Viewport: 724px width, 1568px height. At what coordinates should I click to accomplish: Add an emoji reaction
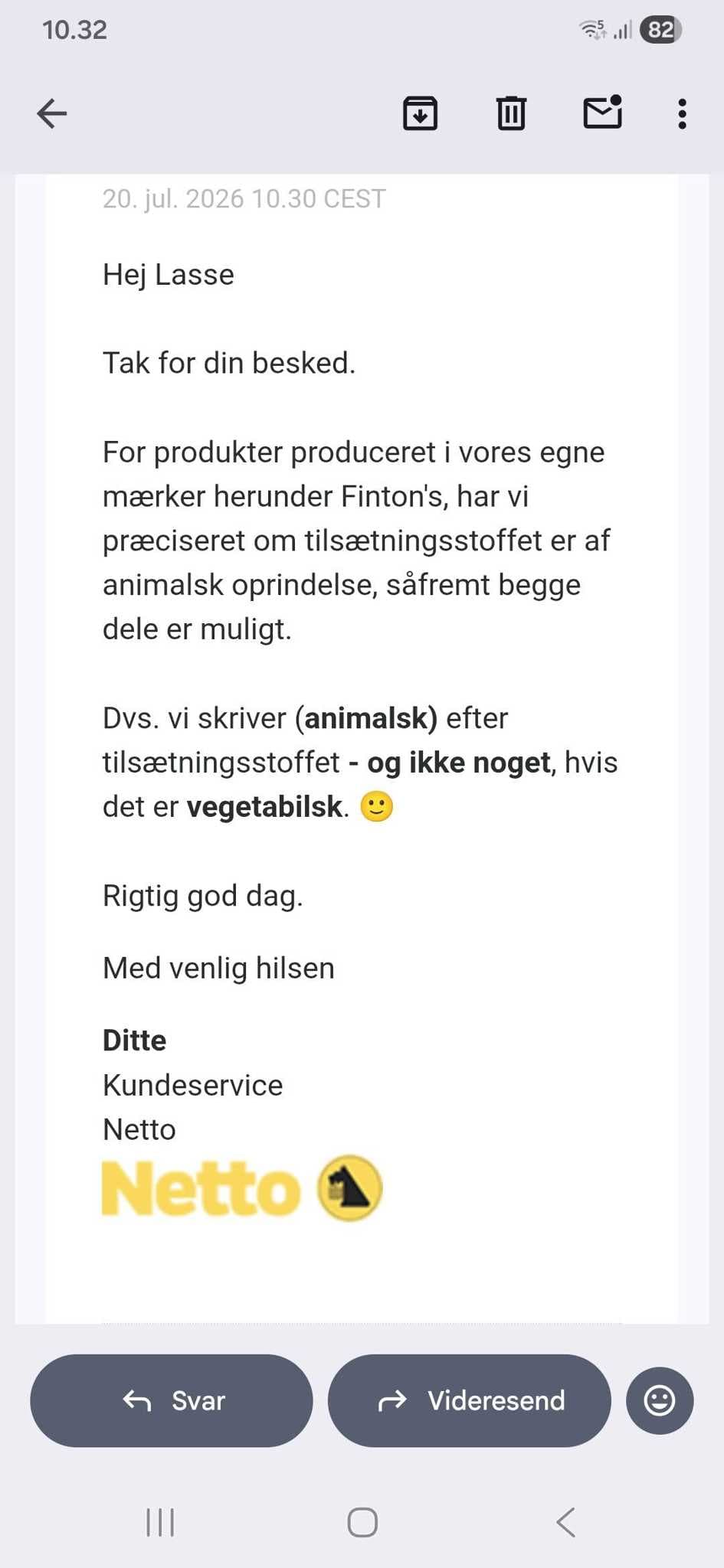[x=660, y=1400]
